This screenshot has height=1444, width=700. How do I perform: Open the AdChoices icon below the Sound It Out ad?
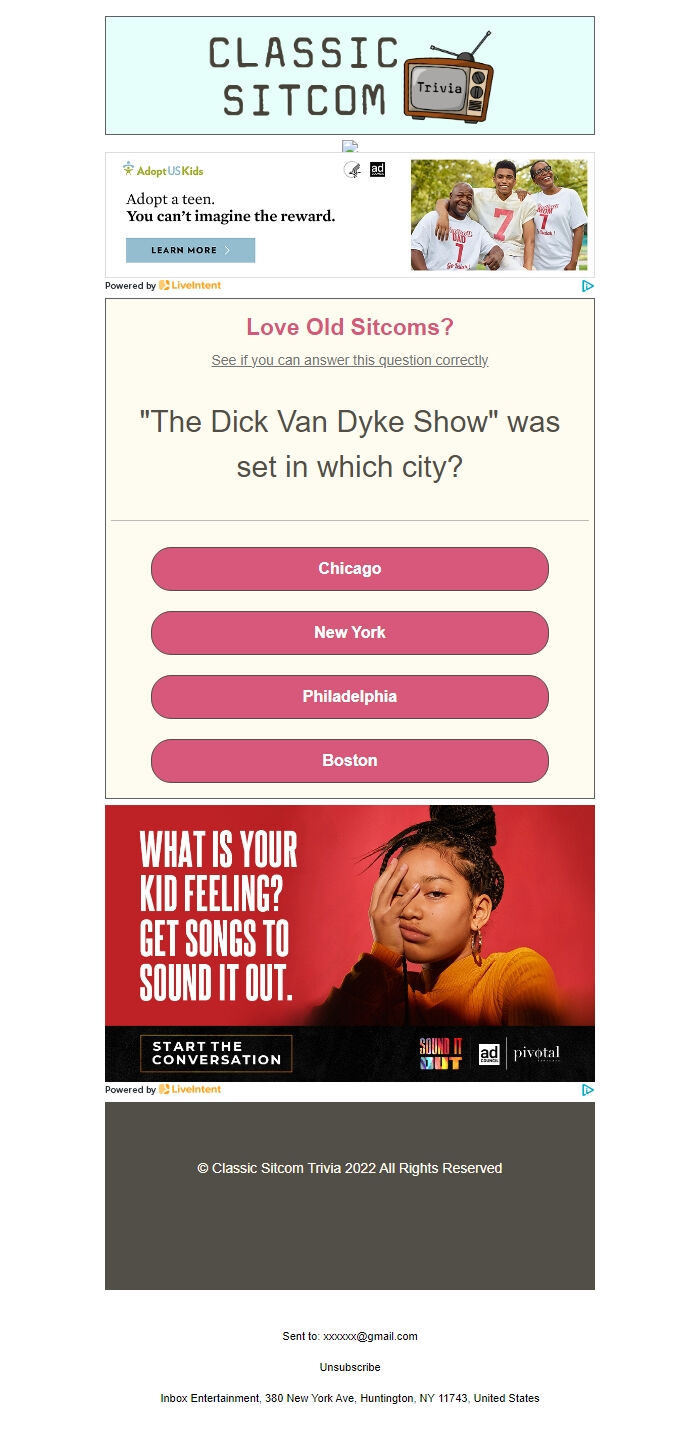588,1090
